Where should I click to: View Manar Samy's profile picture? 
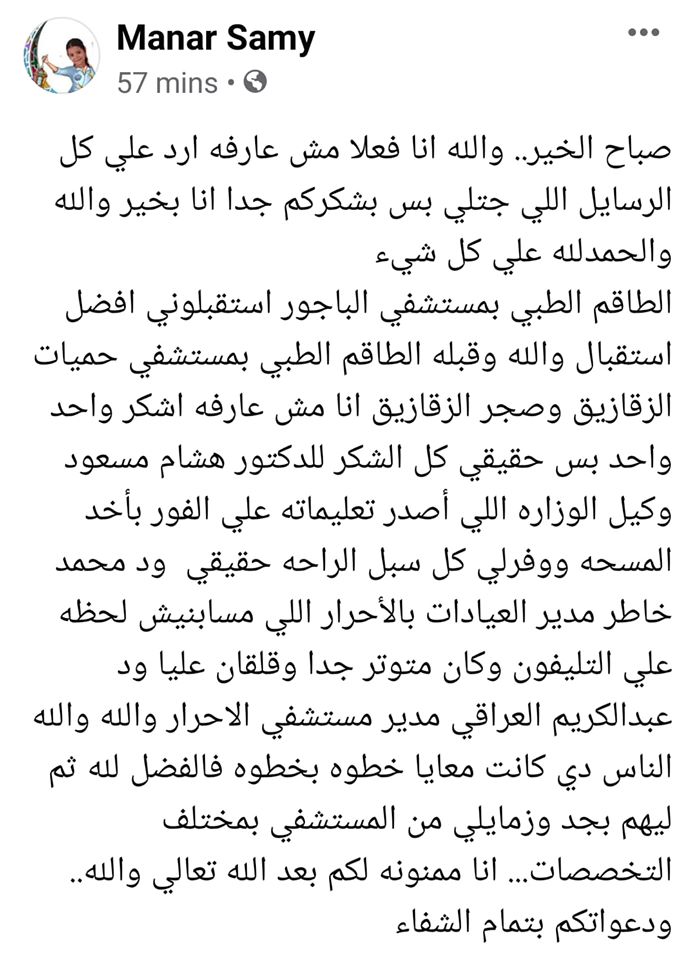[62, 56]
